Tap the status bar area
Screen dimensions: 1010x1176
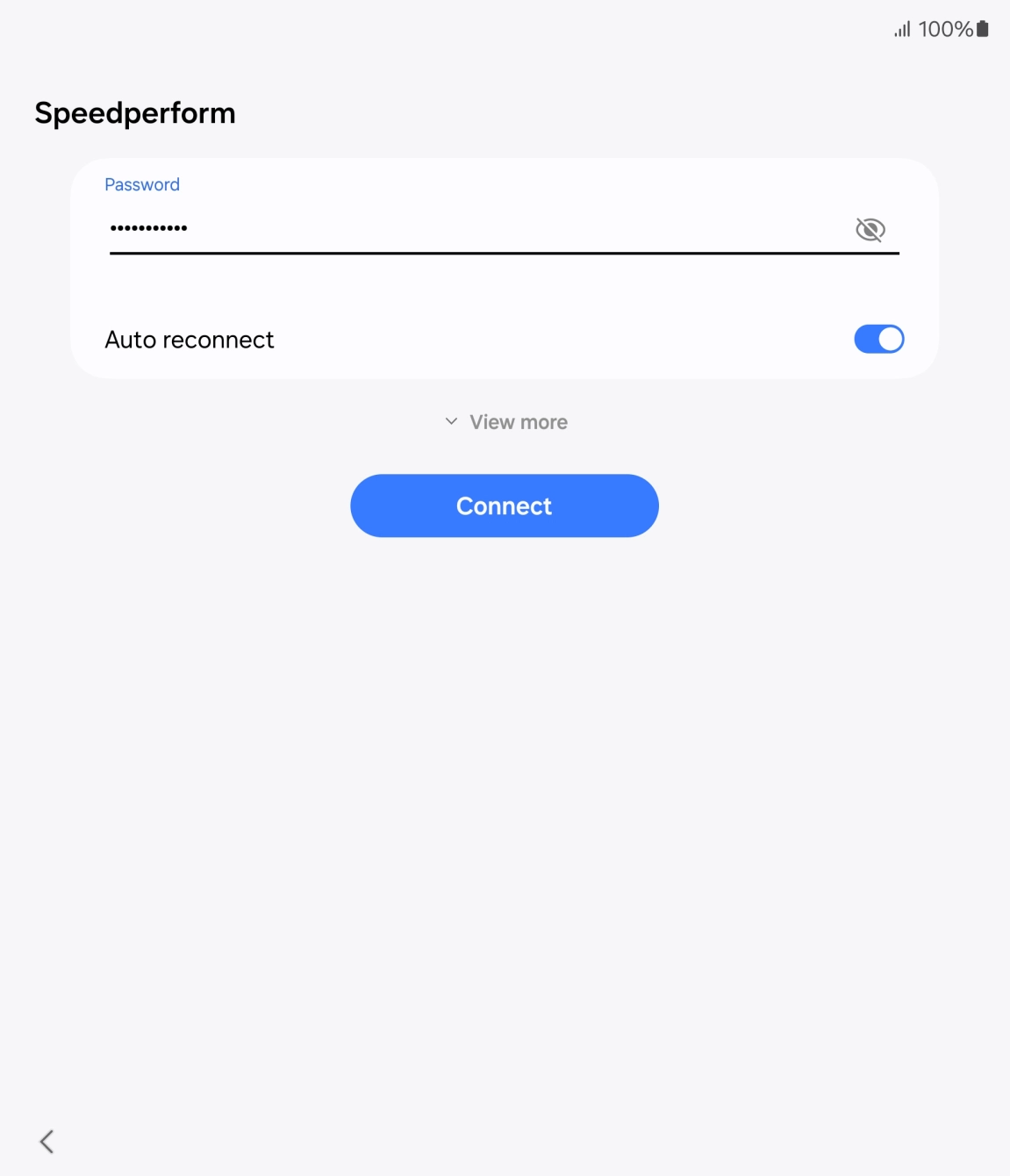coord(505,28)
